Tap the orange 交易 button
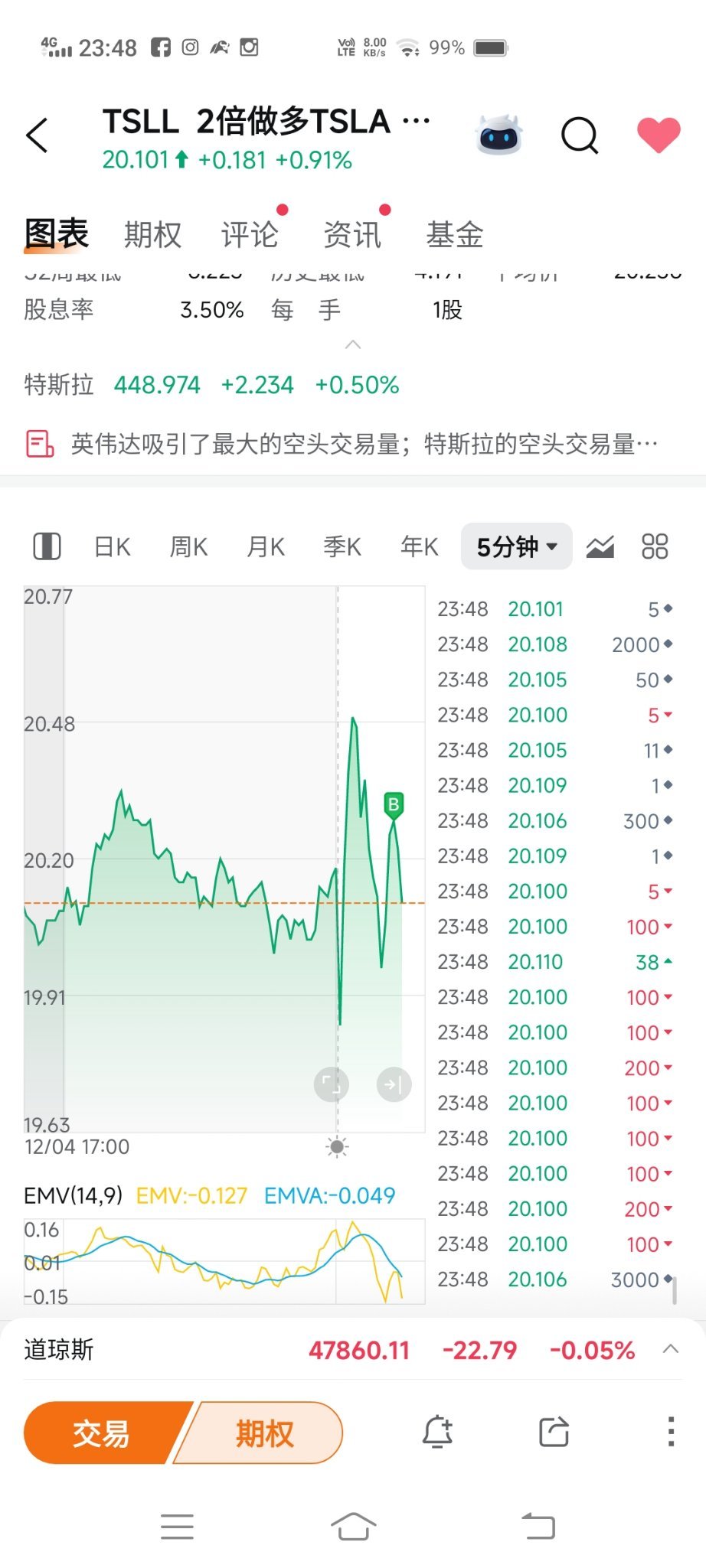This screenshot has height=1568, width=706. tap(103, 1433)
